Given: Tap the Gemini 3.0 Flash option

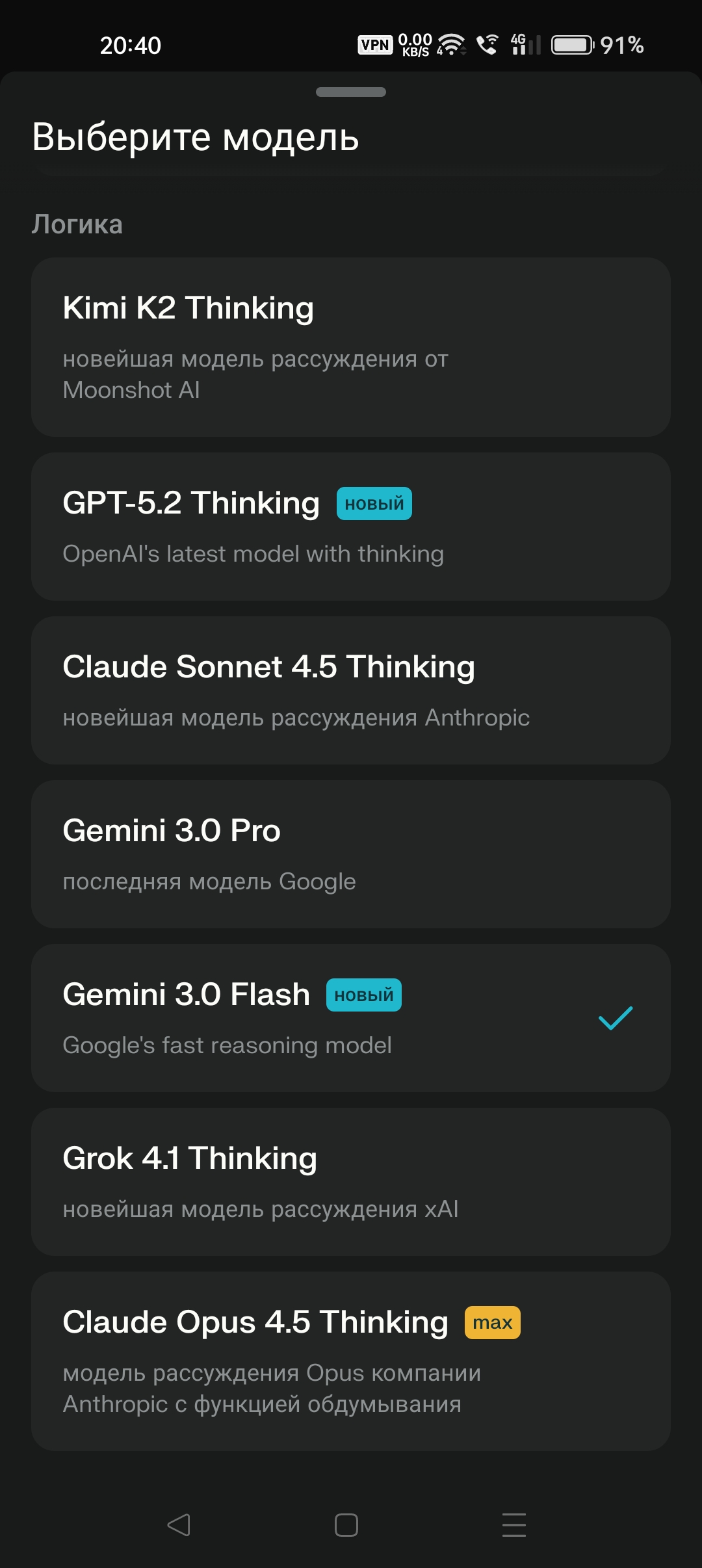Looking at the screenshot, I should coord(351,1018).
